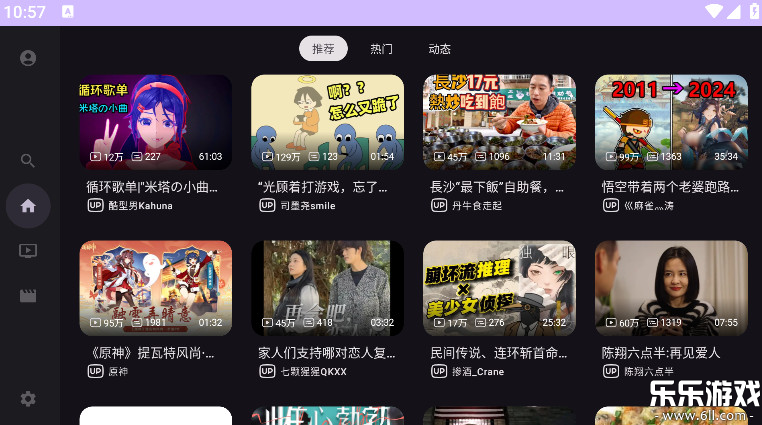Open the profile icon in the sidebar

[x=28, y=59]
